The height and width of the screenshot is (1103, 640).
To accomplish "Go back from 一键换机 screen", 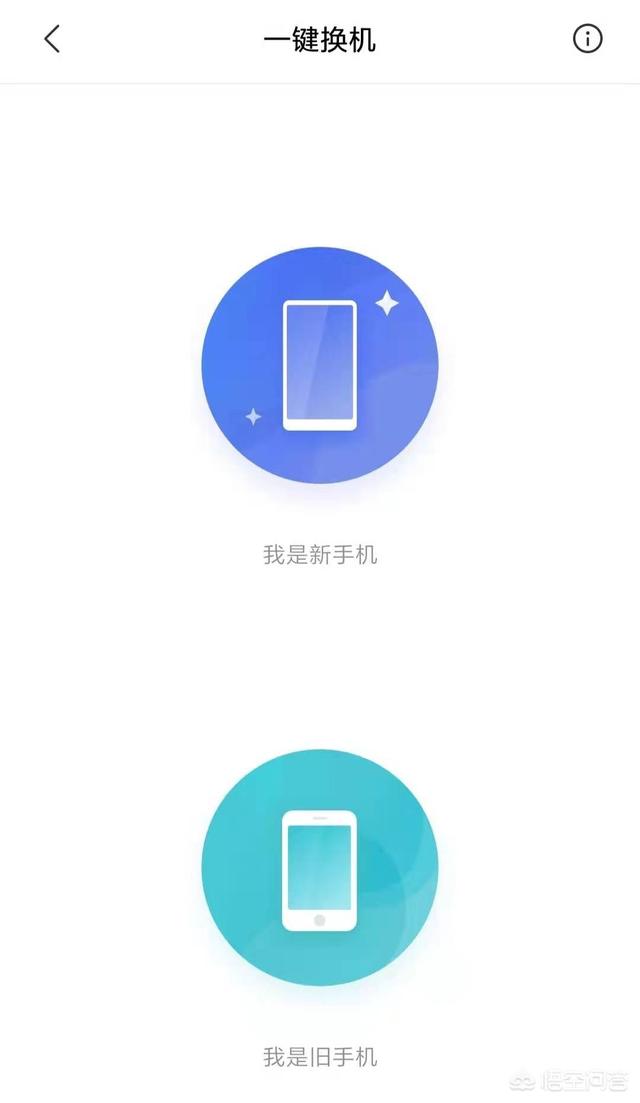I will tap(52, 39).
